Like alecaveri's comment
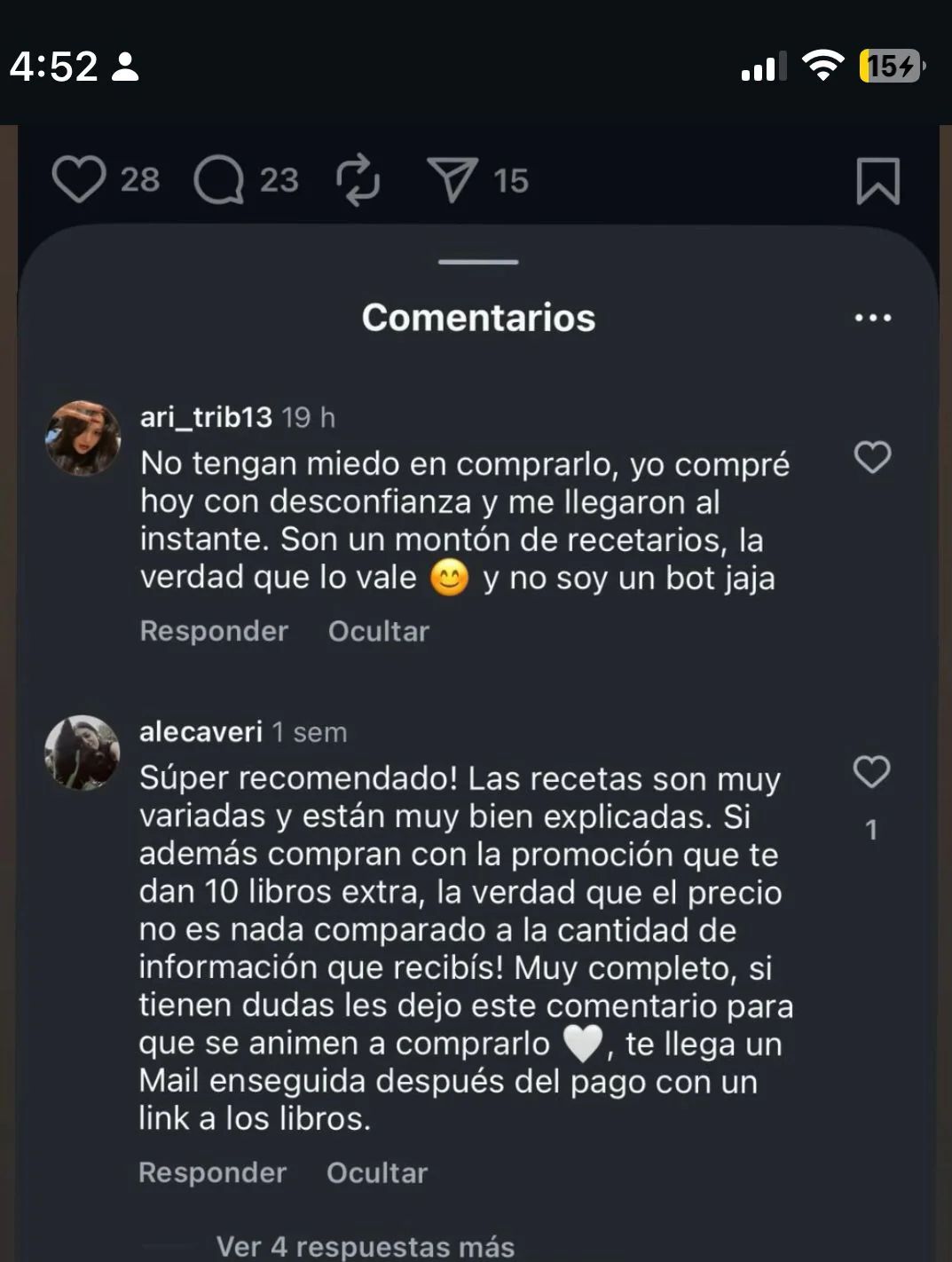The height and width of the screenshot is (1262, 952). tap(871, 772)
